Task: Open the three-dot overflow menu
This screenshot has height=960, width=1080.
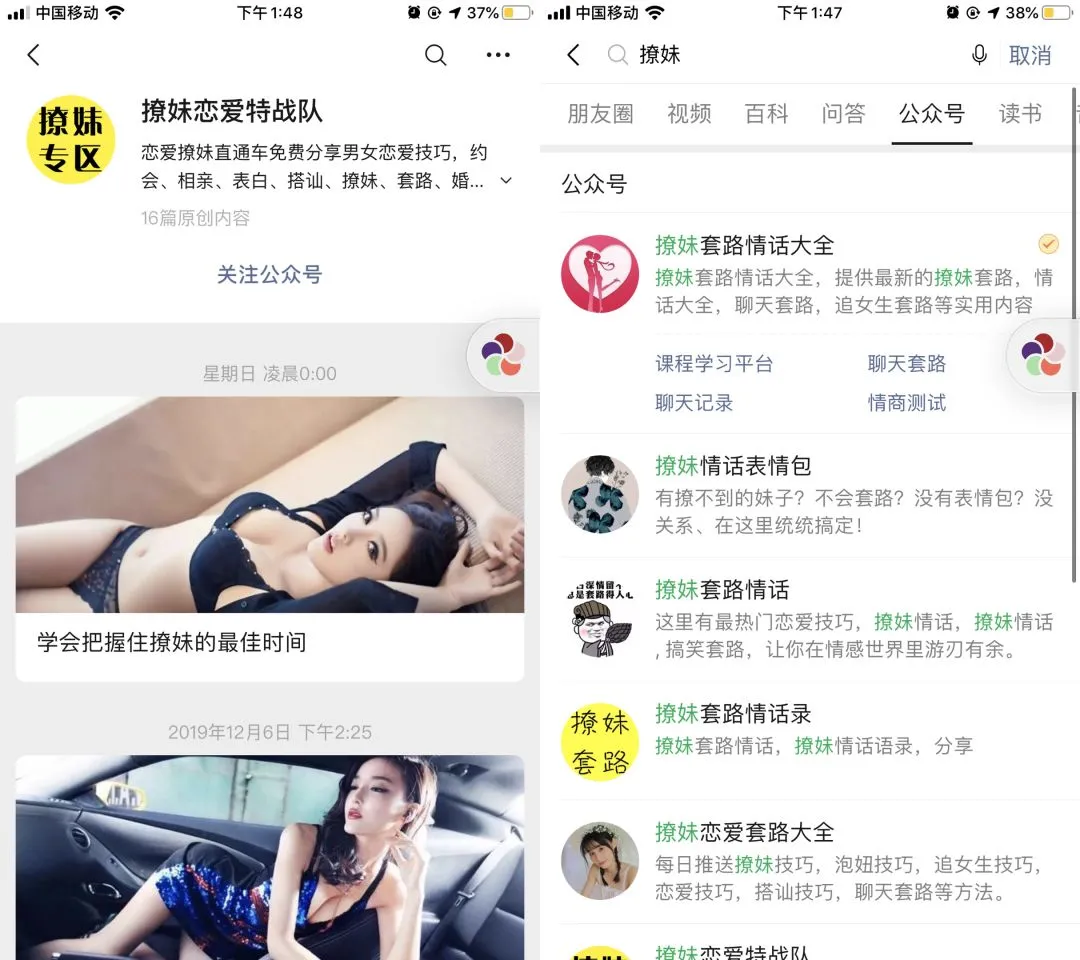Action: coord(498,55)
